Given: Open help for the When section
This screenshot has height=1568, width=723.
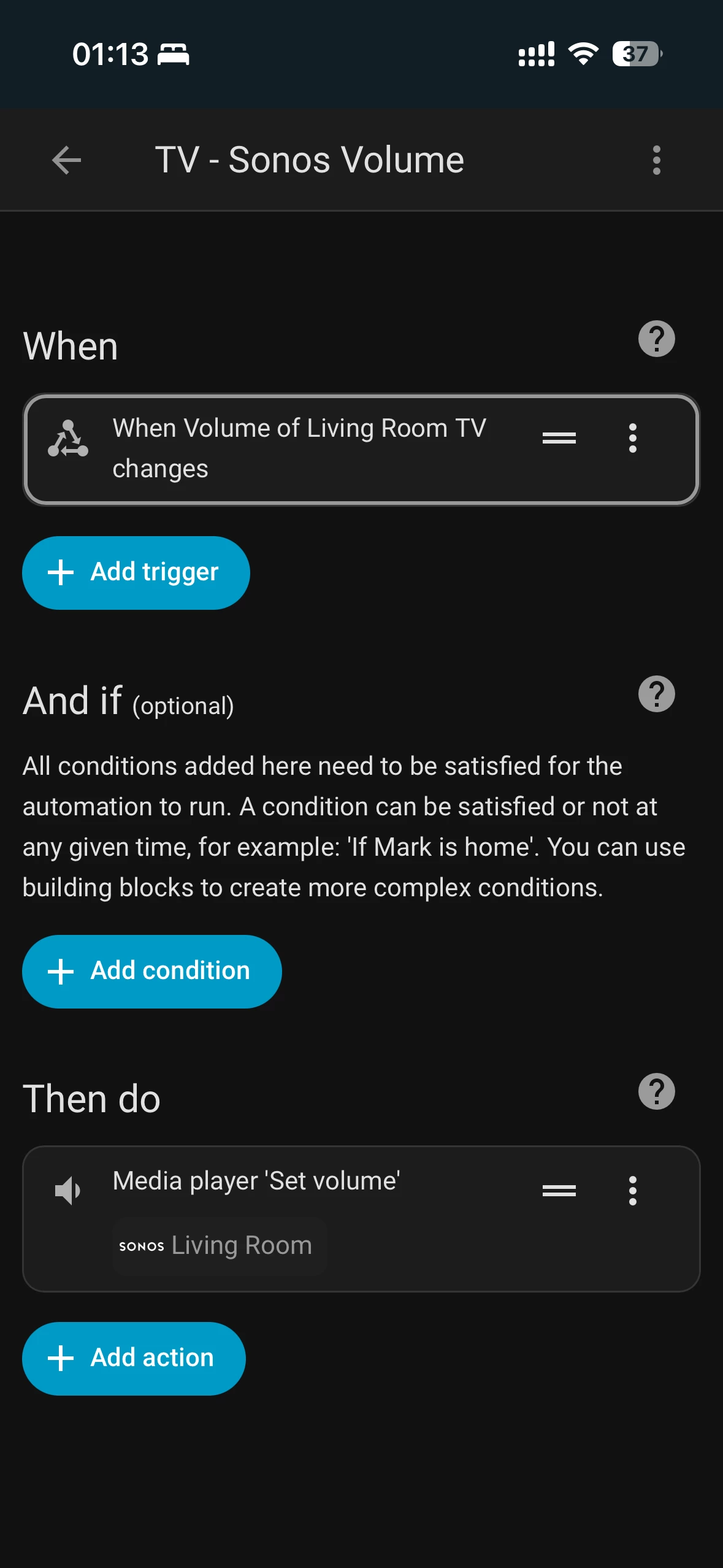Looking at the screenshot, I should [x=656, y=339].
